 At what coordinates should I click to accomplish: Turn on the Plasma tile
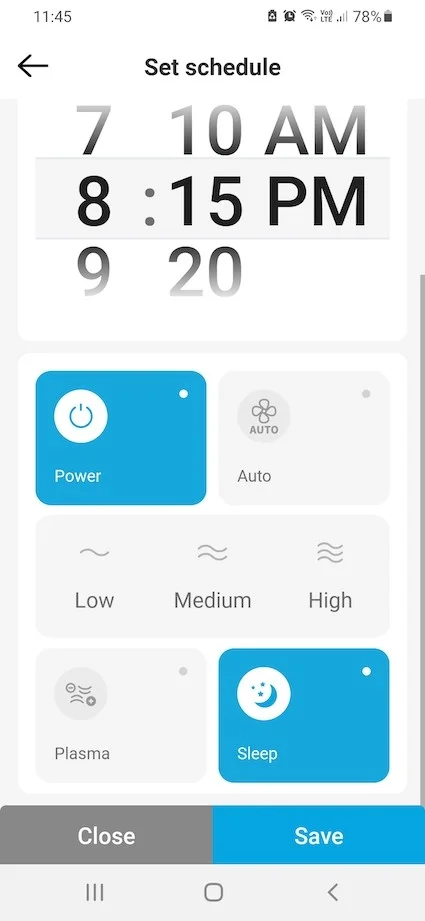point(121,715)
